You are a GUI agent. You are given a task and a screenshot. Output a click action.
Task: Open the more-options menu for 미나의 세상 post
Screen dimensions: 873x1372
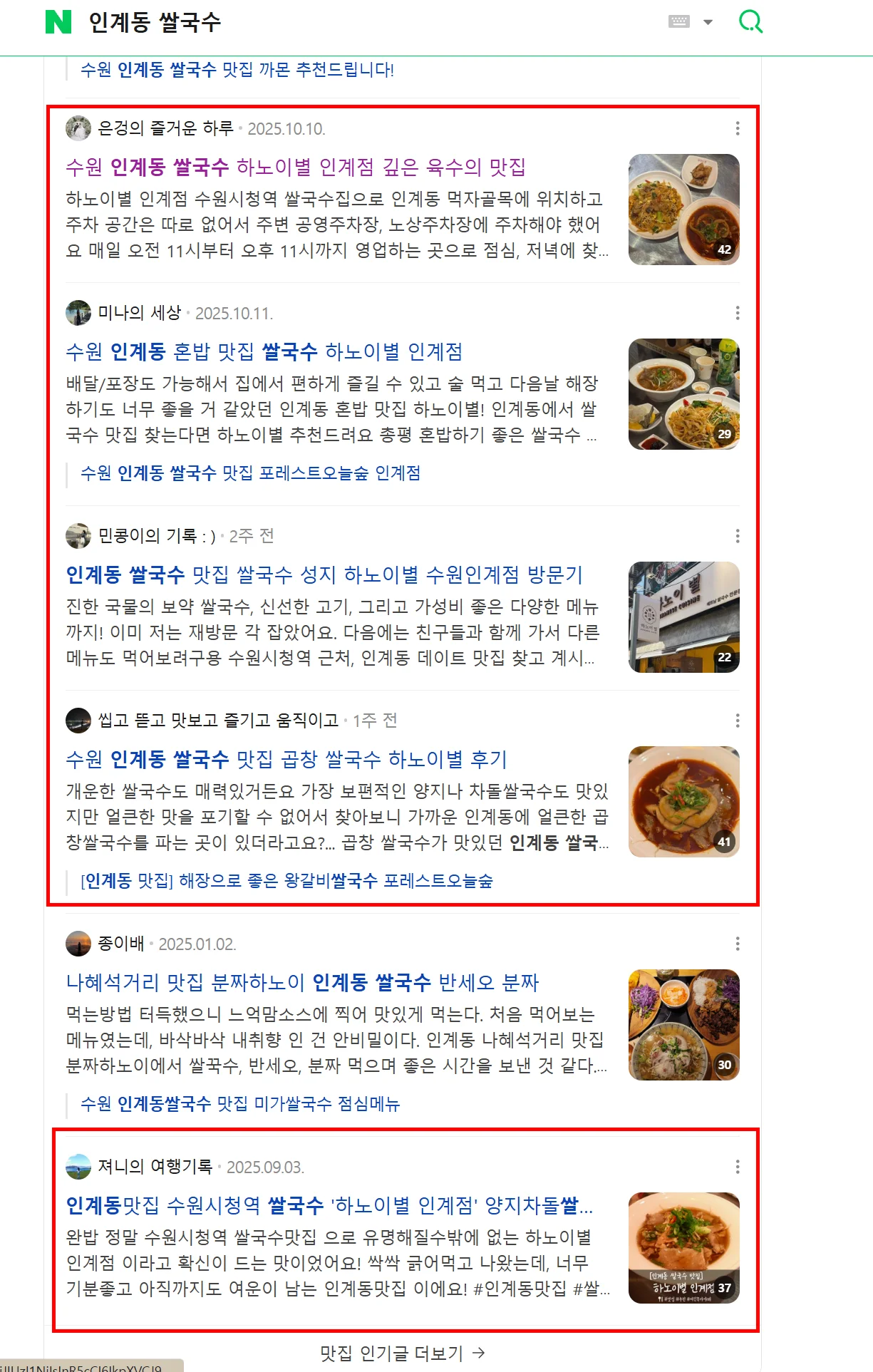(737, 312)
